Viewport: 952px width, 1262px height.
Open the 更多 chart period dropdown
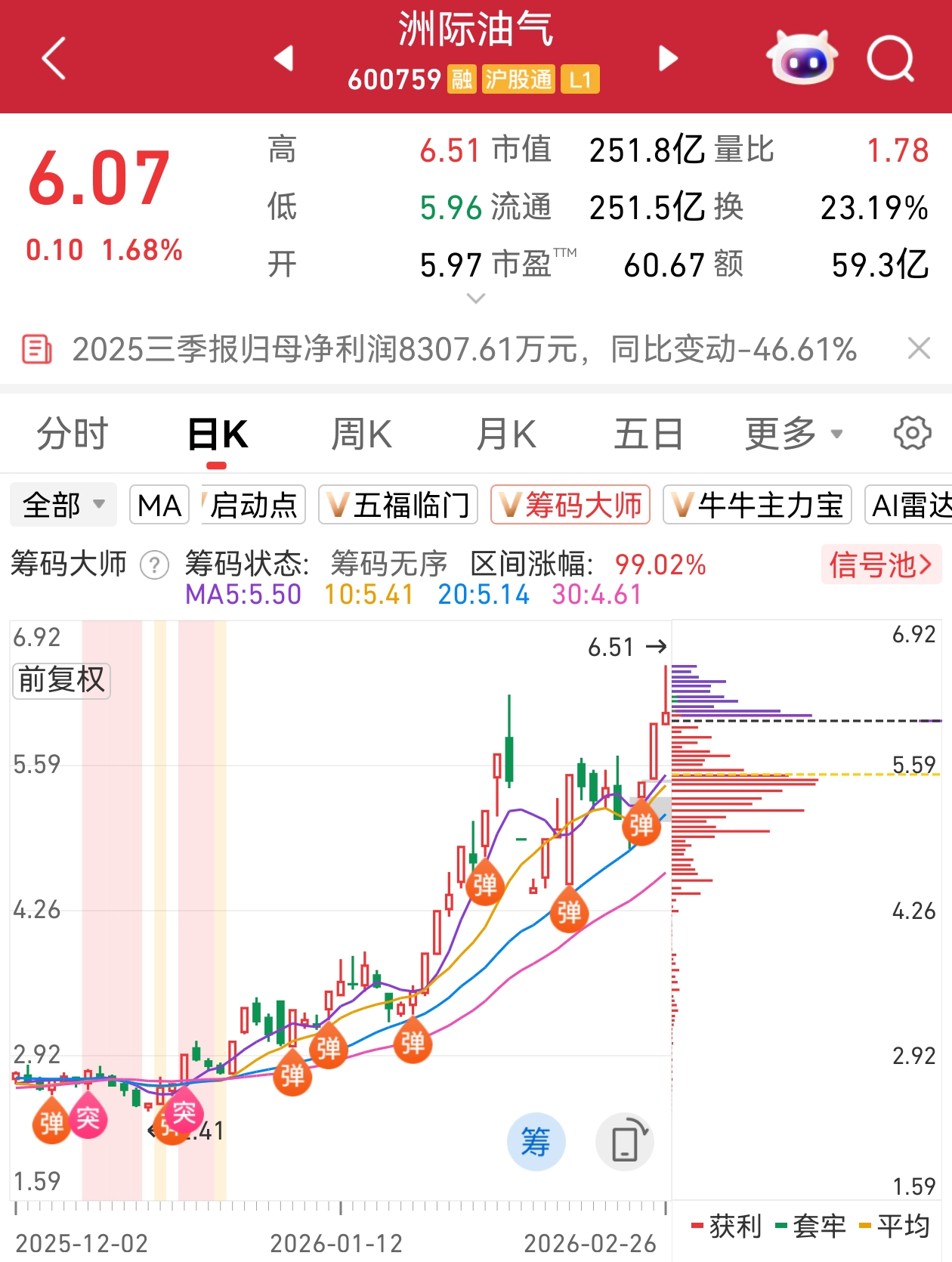pos(793,435)
